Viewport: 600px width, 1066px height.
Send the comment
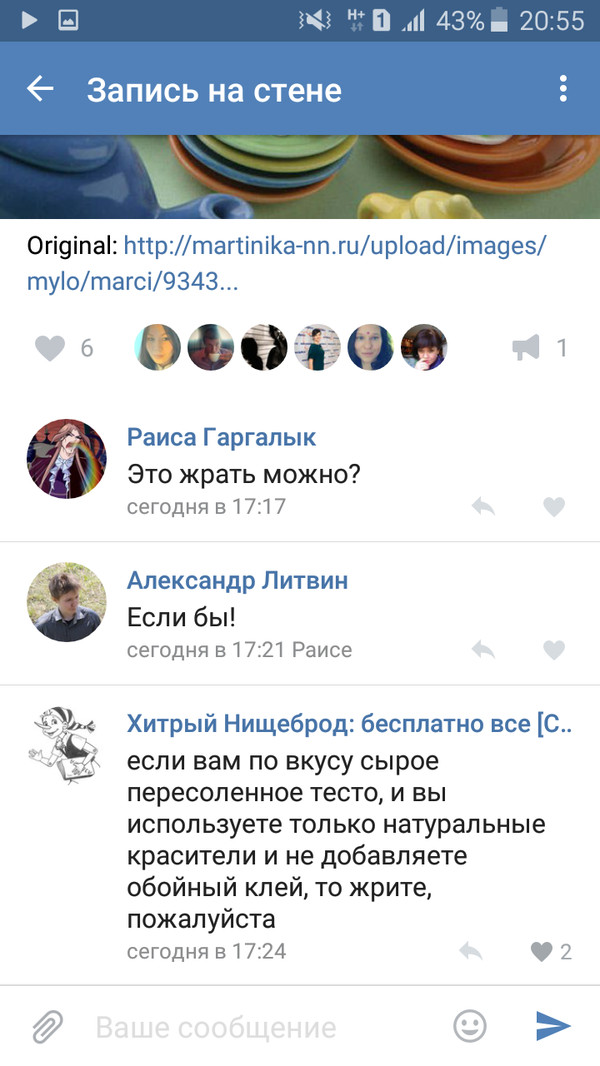(552, 1026)
